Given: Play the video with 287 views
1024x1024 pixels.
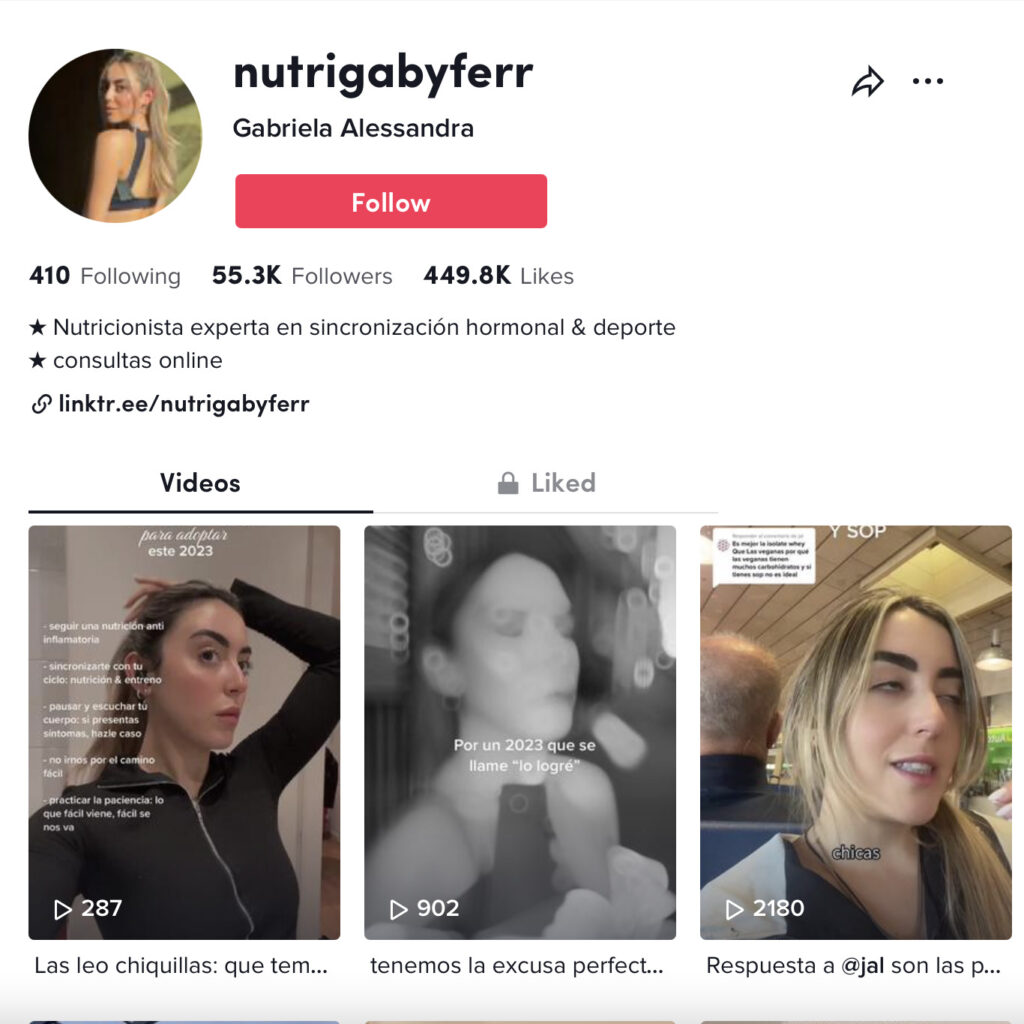Looking at the screenshot, I should (x=184, y=732).
